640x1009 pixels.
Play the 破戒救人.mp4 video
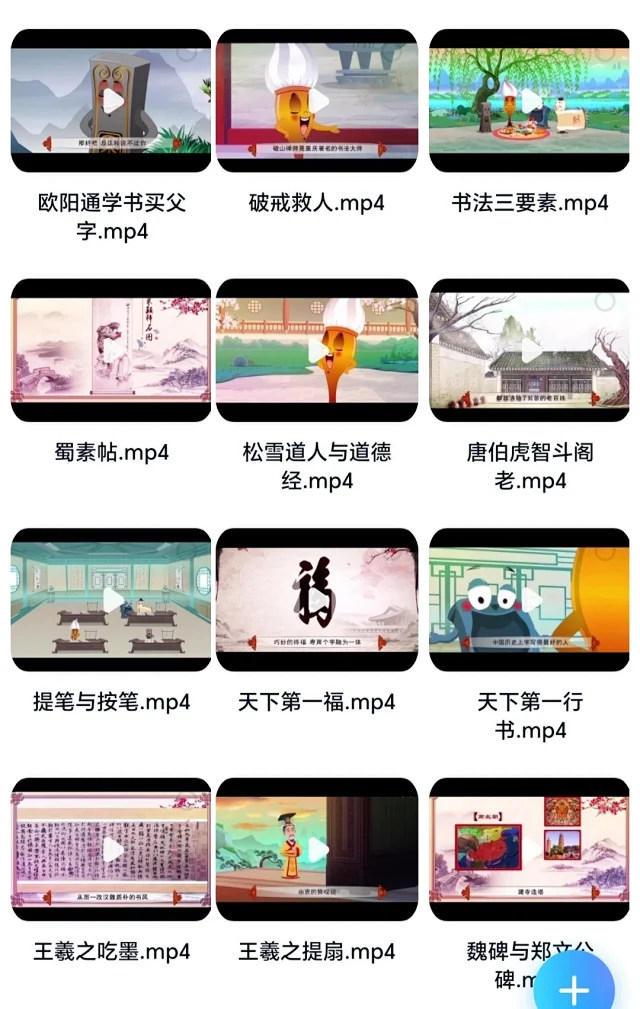(x=317, y=101)
